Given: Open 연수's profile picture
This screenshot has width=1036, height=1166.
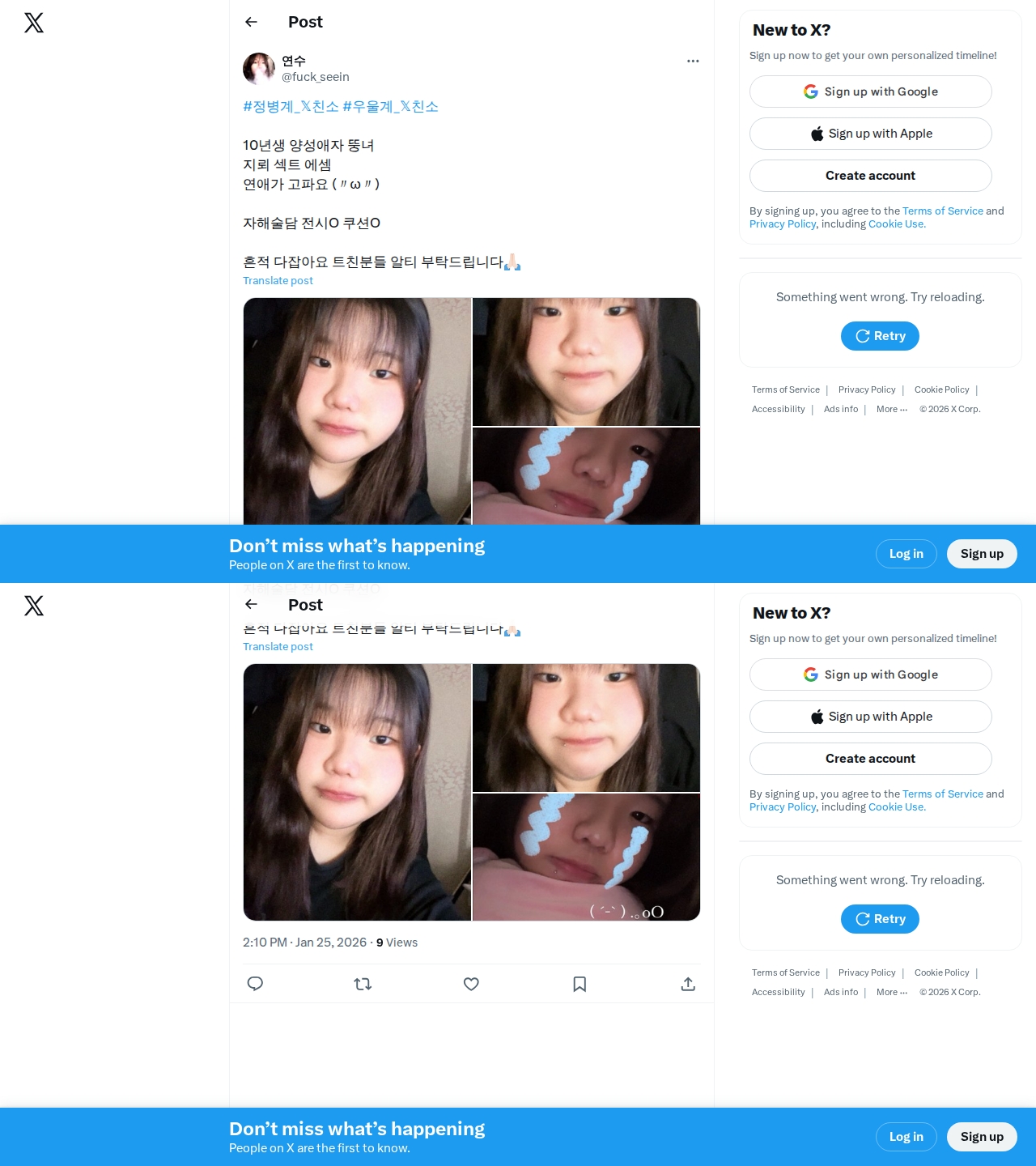Looking at the screenshot, I should point(259,69).
